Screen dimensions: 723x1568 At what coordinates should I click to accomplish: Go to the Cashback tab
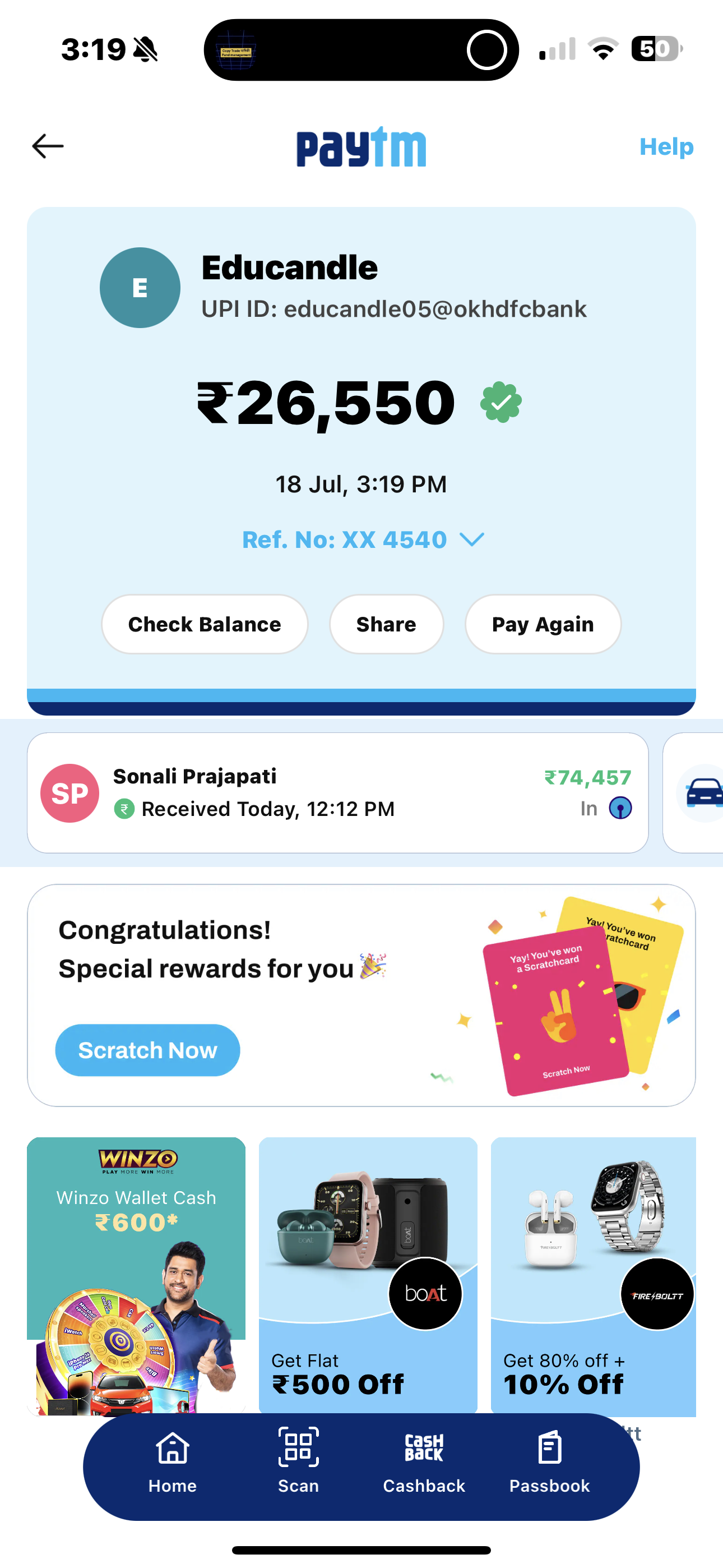pyautogui.click(x=424, y=1461)
